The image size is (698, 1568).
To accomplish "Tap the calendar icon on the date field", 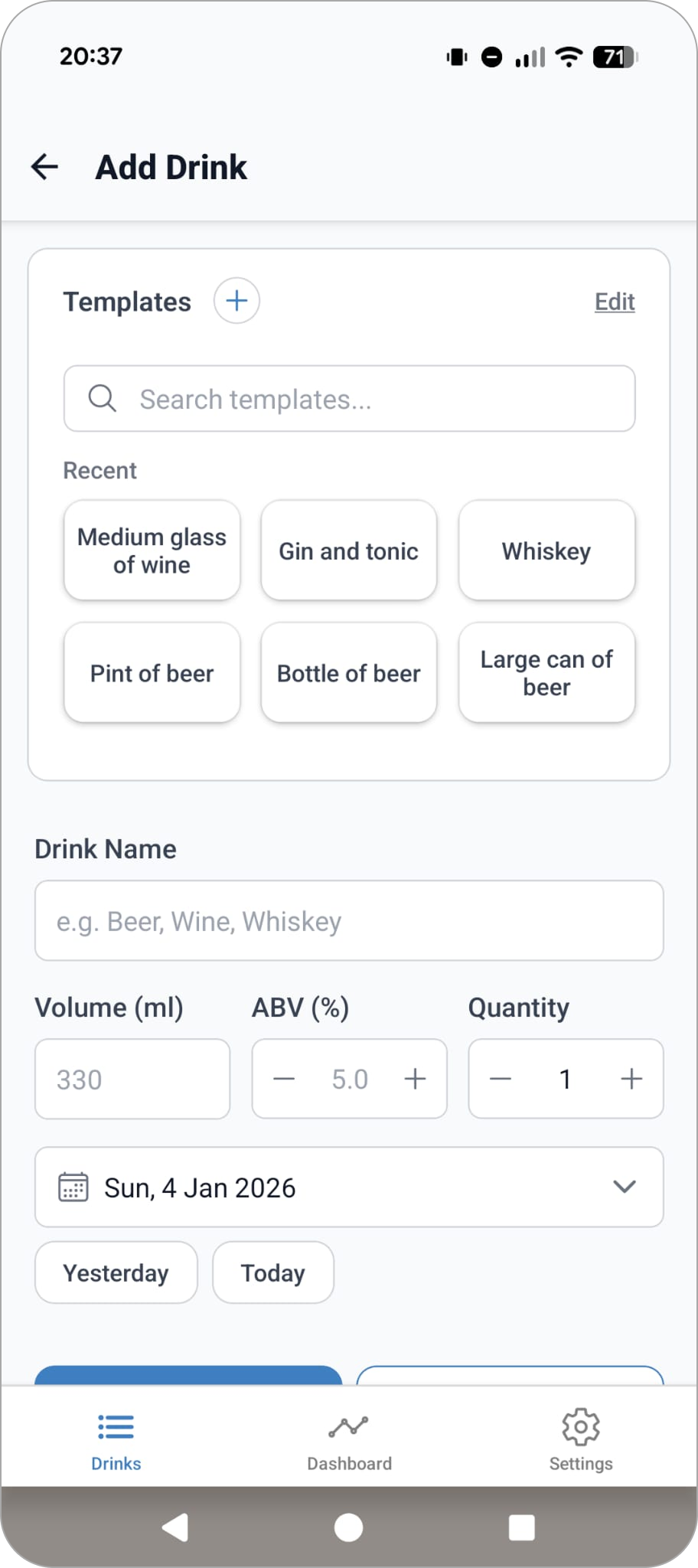I will [72, 1187].
